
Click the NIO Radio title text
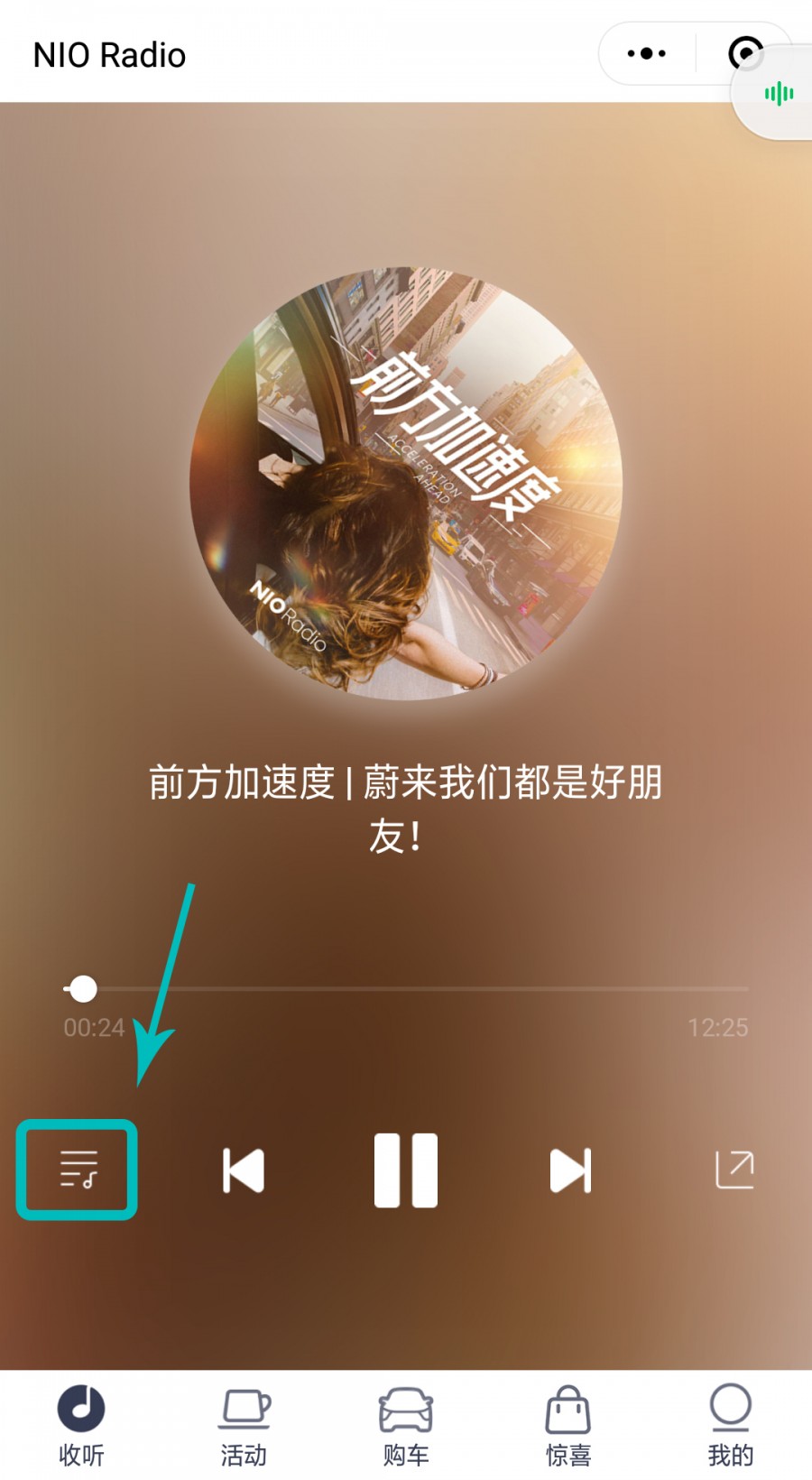[109, 54]
